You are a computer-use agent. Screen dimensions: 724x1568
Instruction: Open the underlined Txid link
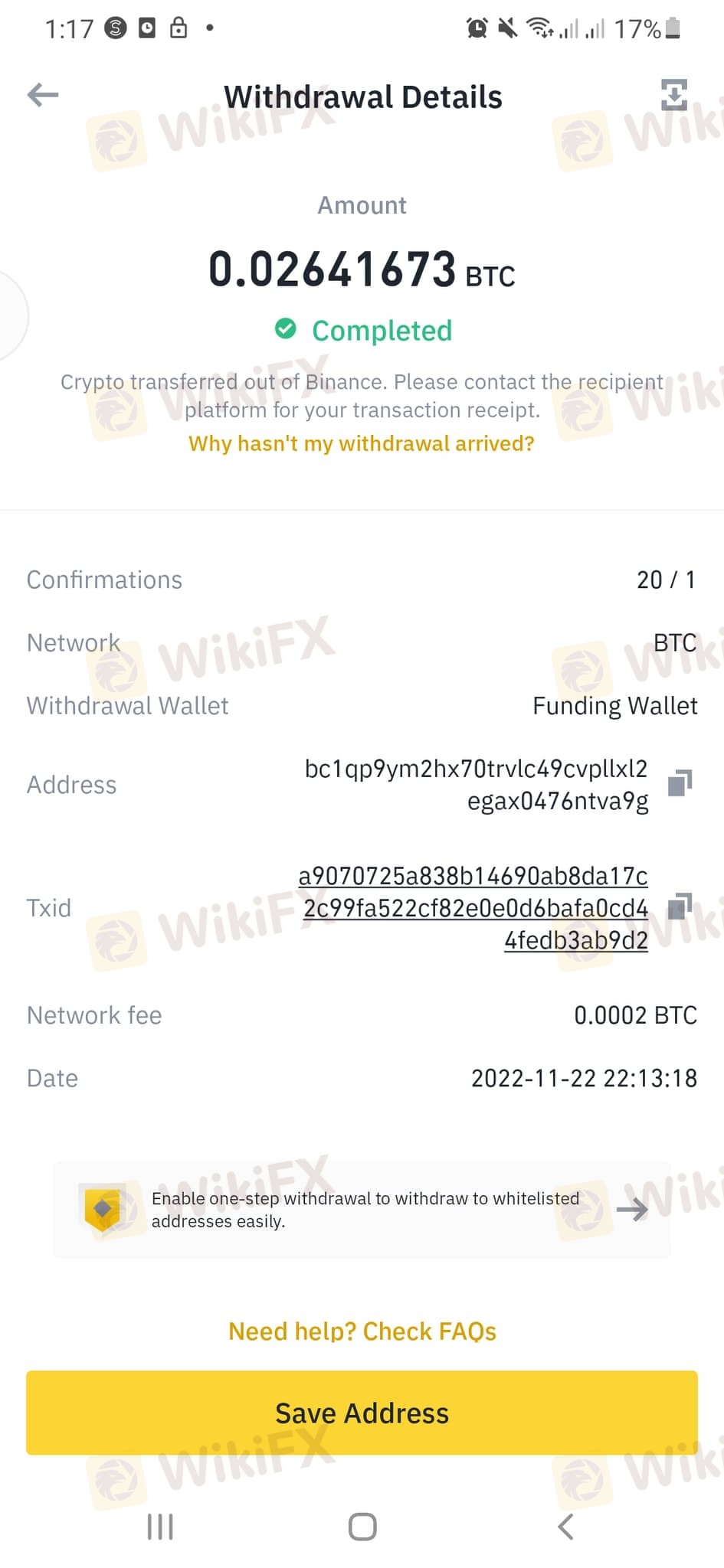473,908
